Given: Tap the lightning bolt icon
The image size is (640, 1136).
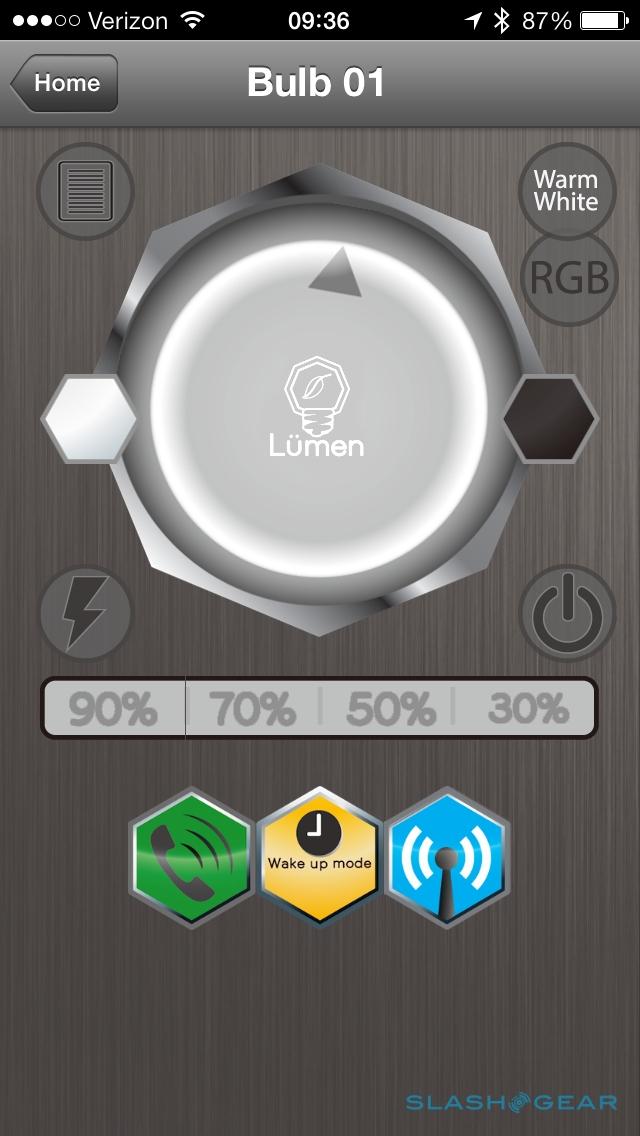Looking at the screenshot, I should point(85,611).
